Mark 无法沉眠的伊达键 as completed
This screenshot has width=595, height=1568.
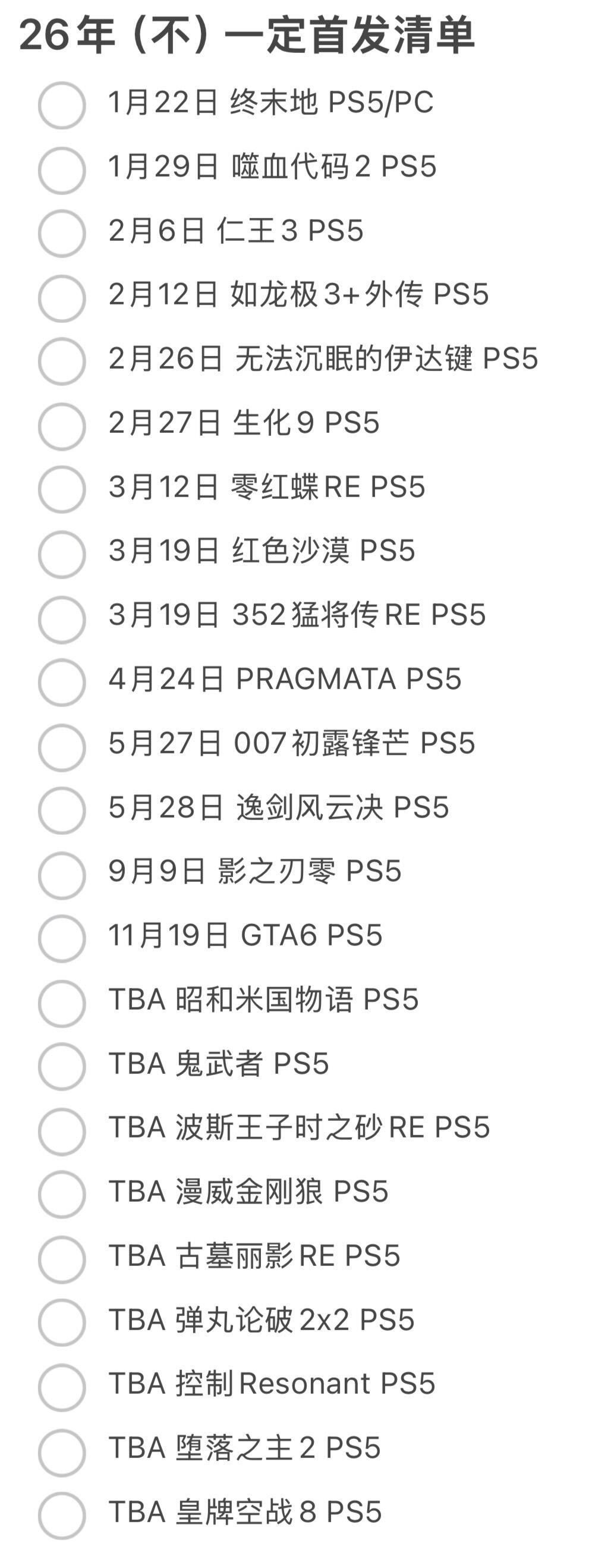click(61, 362)
